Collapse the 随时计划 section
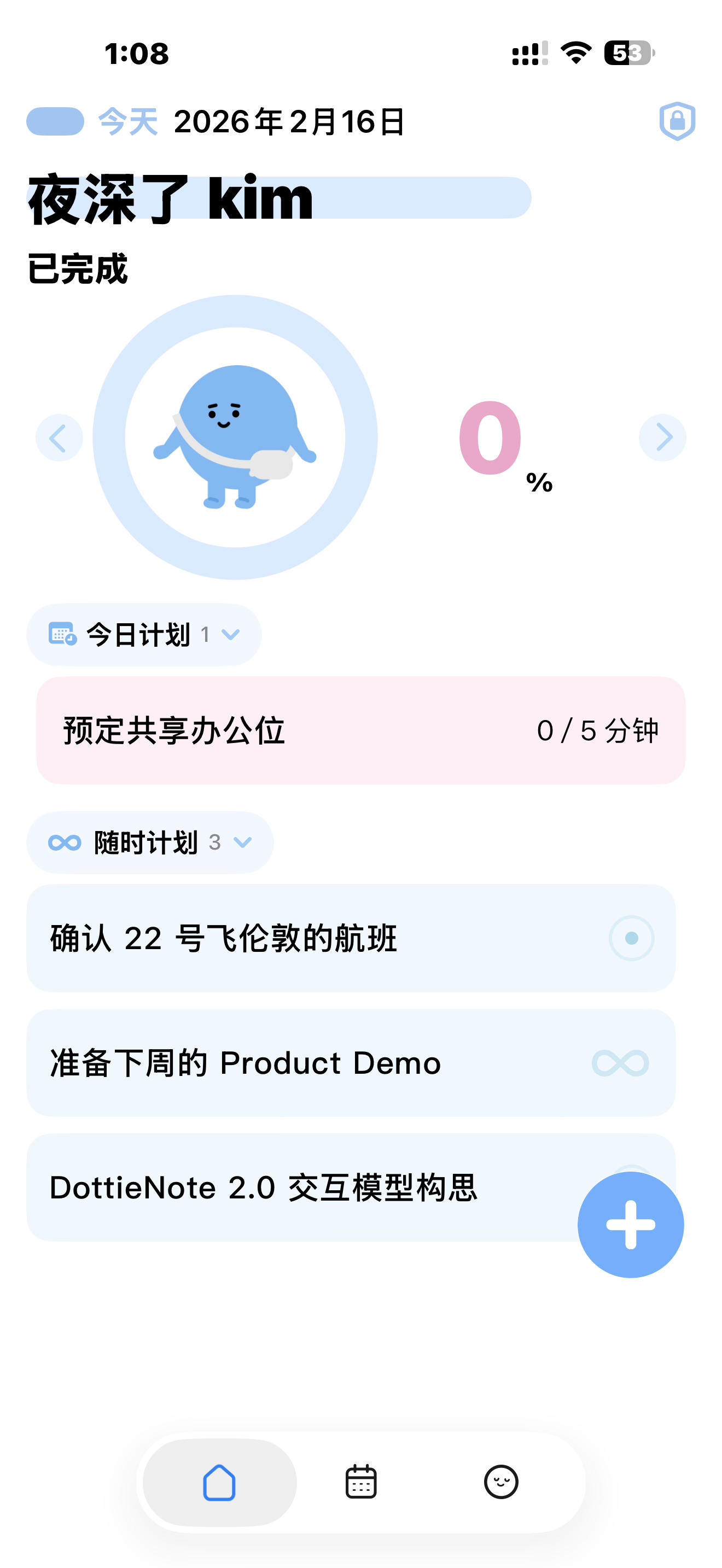 click(243, 842)
